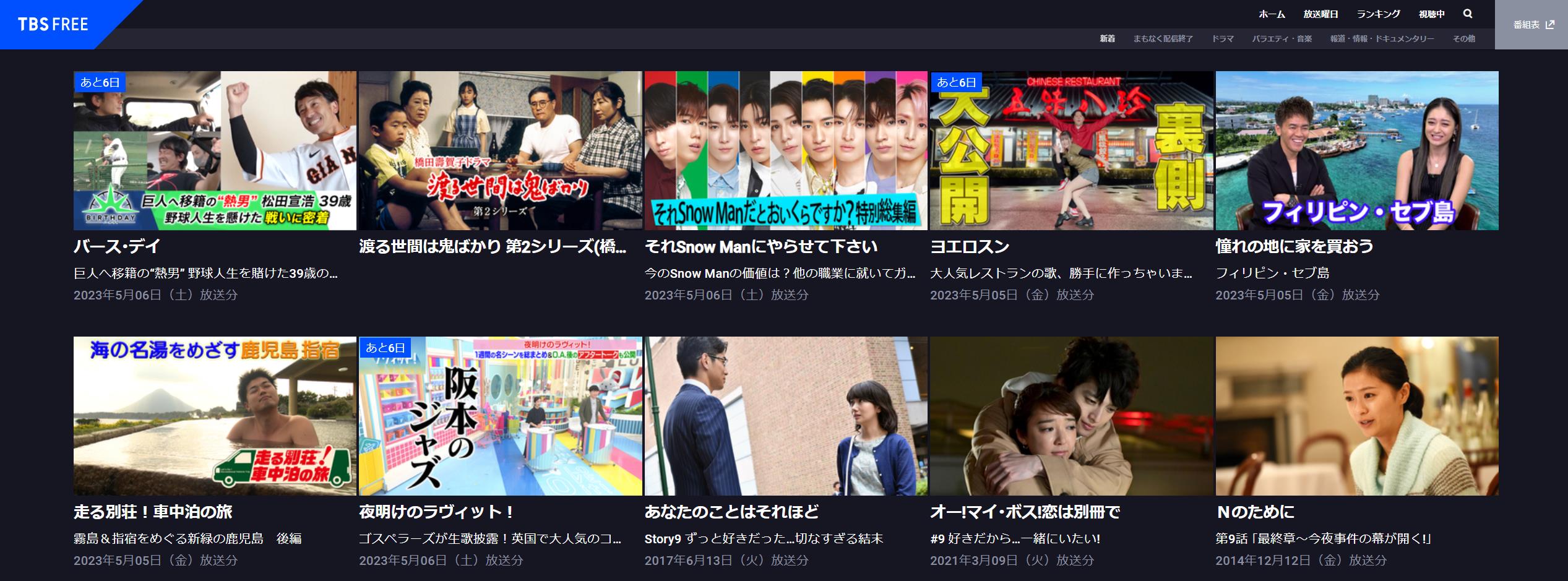Open 放送曜日 page

point(1320,14)
